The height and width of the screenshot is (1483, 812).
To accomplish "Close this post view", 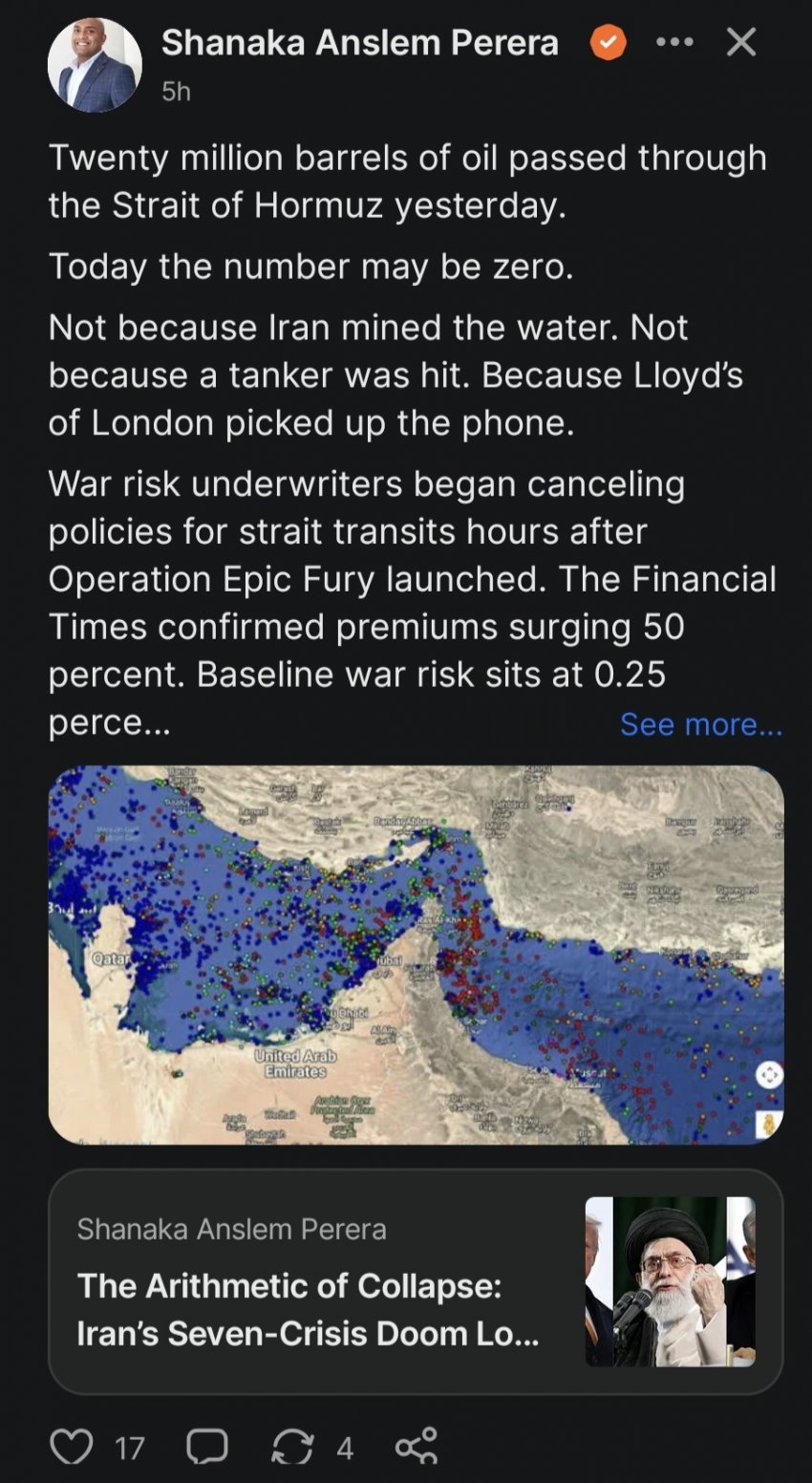I will click(x=741, y=42).
